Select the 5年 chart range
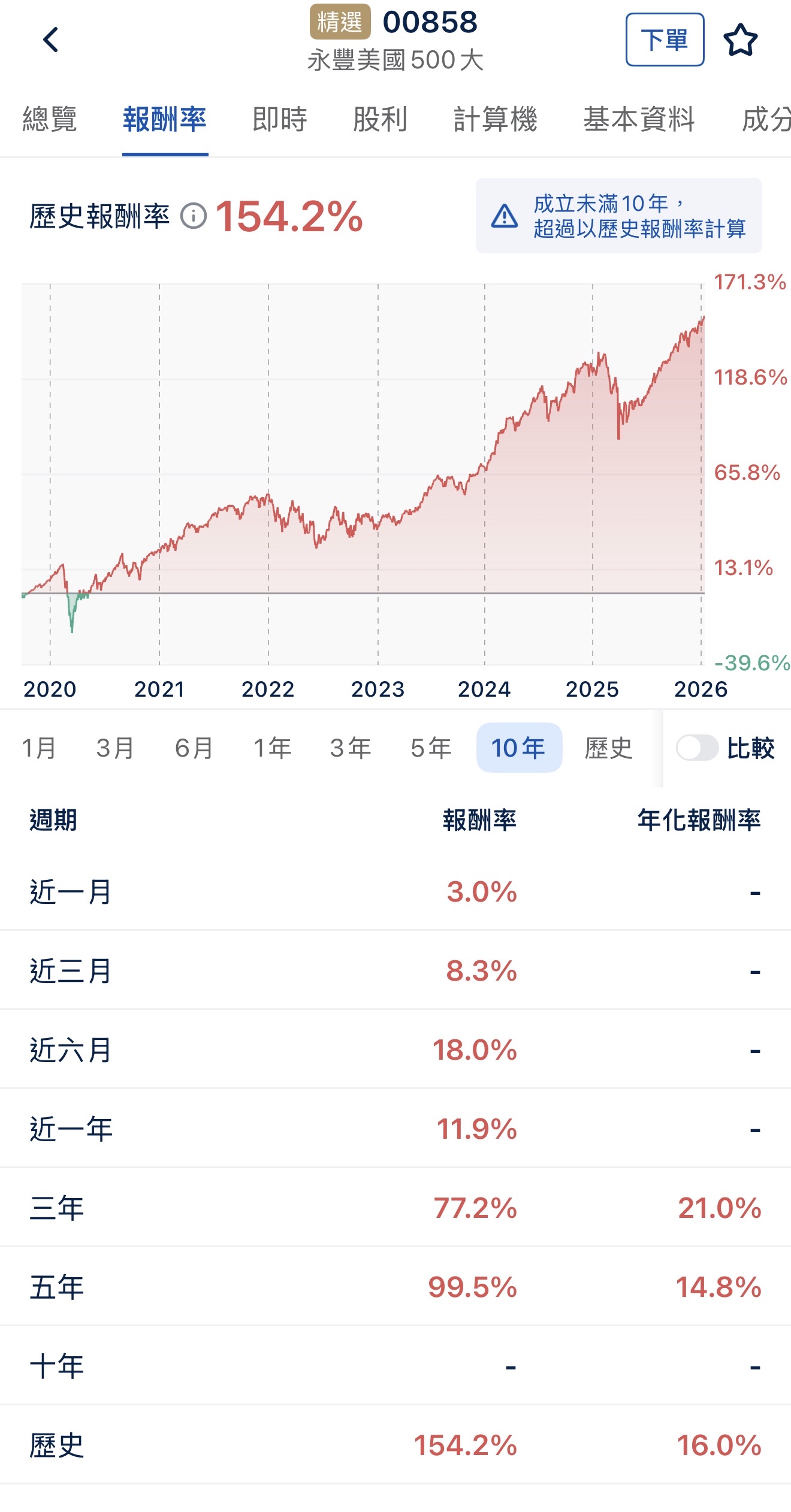791x1512 pixels. [431, 748]
